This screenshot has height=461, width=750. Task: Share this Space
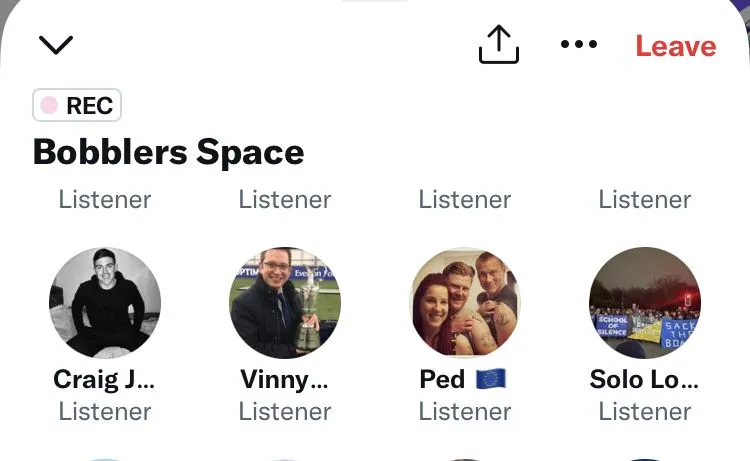497,45
